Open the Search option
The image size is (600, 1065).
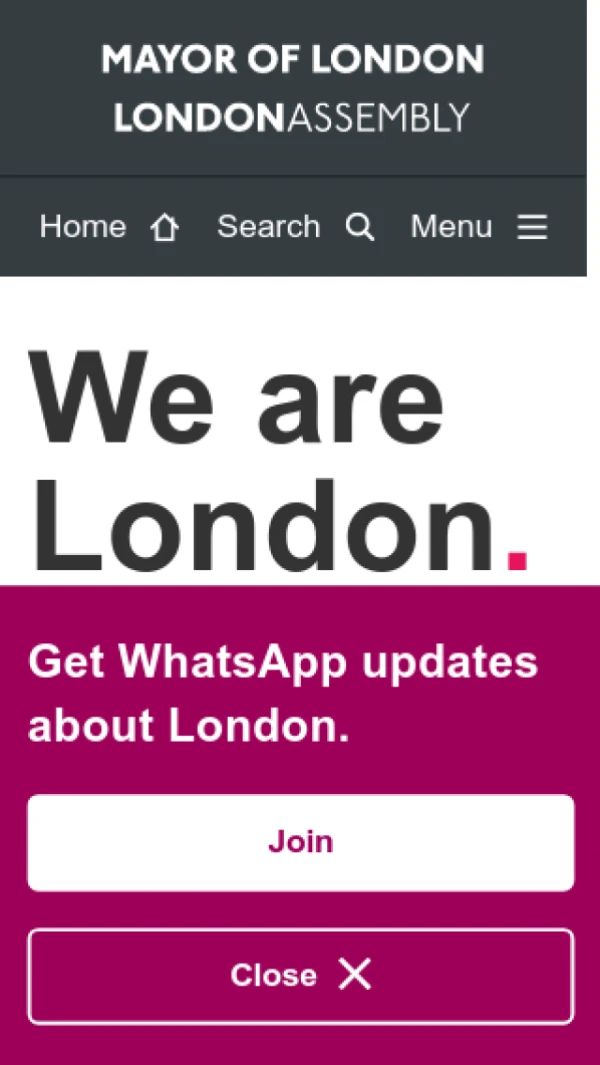click(x=295, y=228)
